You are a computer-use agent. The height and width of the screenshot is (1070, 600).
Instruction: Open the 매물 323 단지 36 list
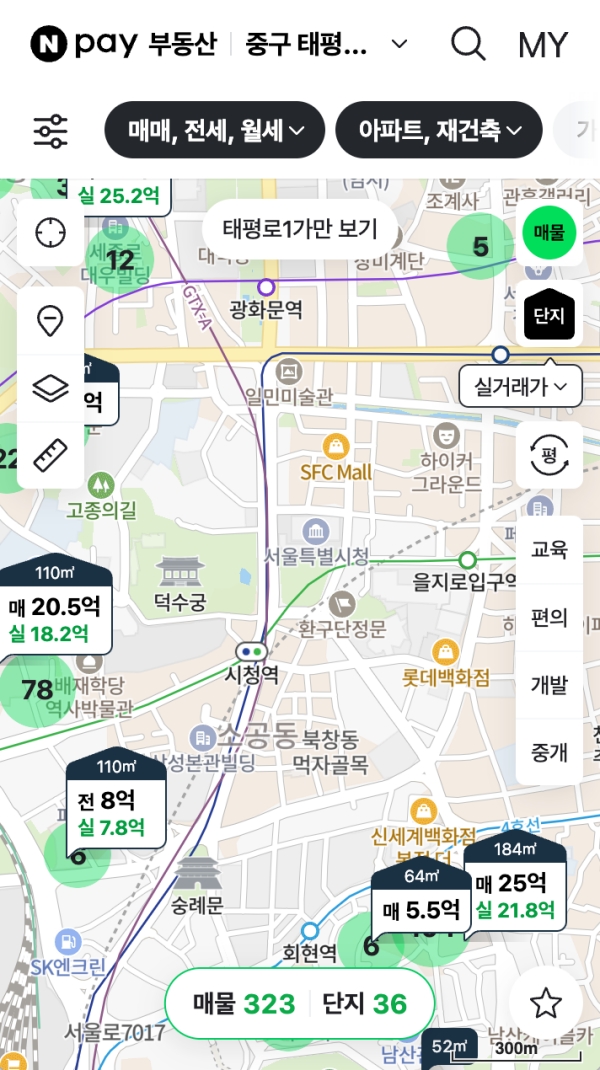(x=300, y=1004)
